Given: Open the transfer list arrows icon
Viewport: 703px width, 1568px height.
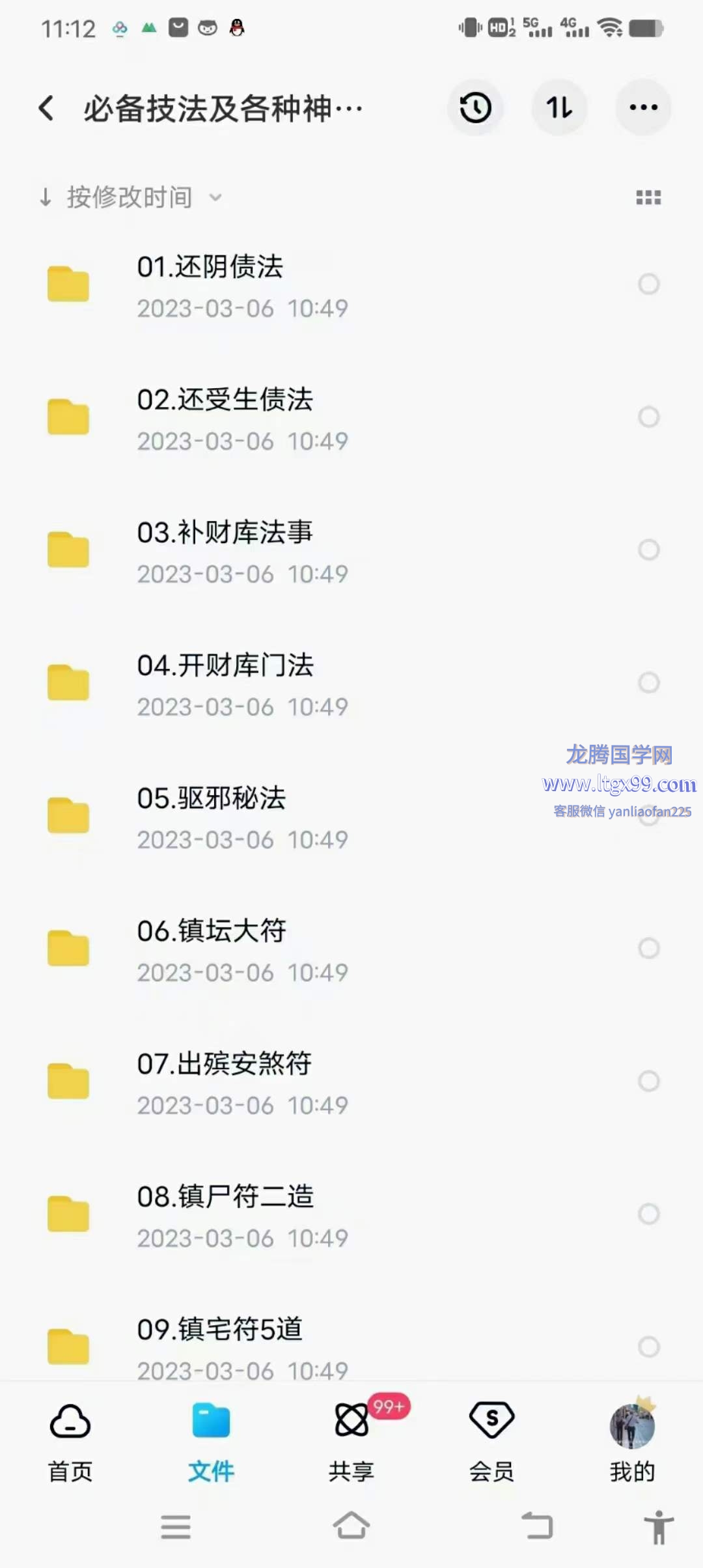Looking at the screenshot, I should (x=559, y=108).
